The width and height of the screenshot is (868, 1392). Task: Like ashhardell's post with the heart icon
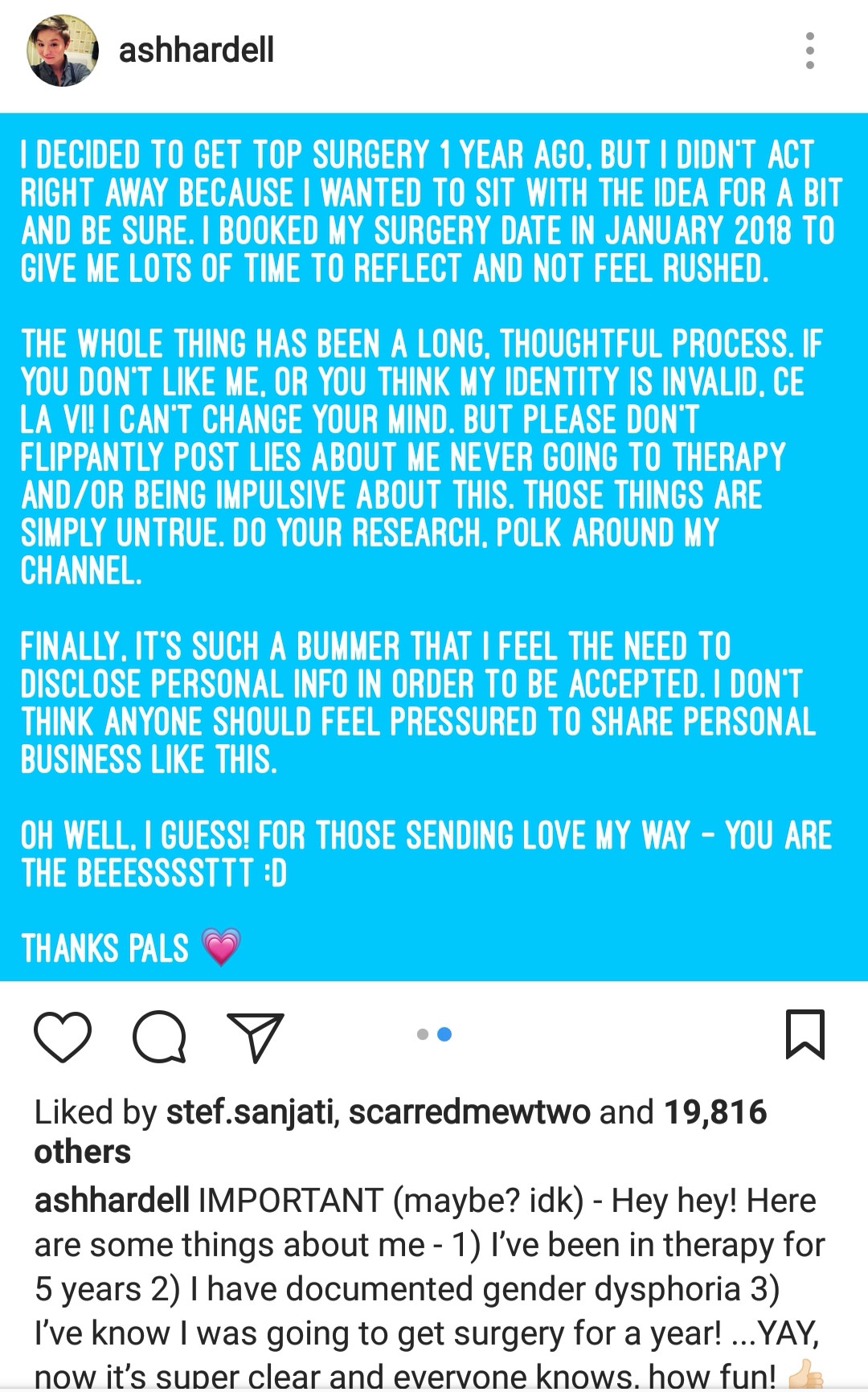[x=63, y=1037]
